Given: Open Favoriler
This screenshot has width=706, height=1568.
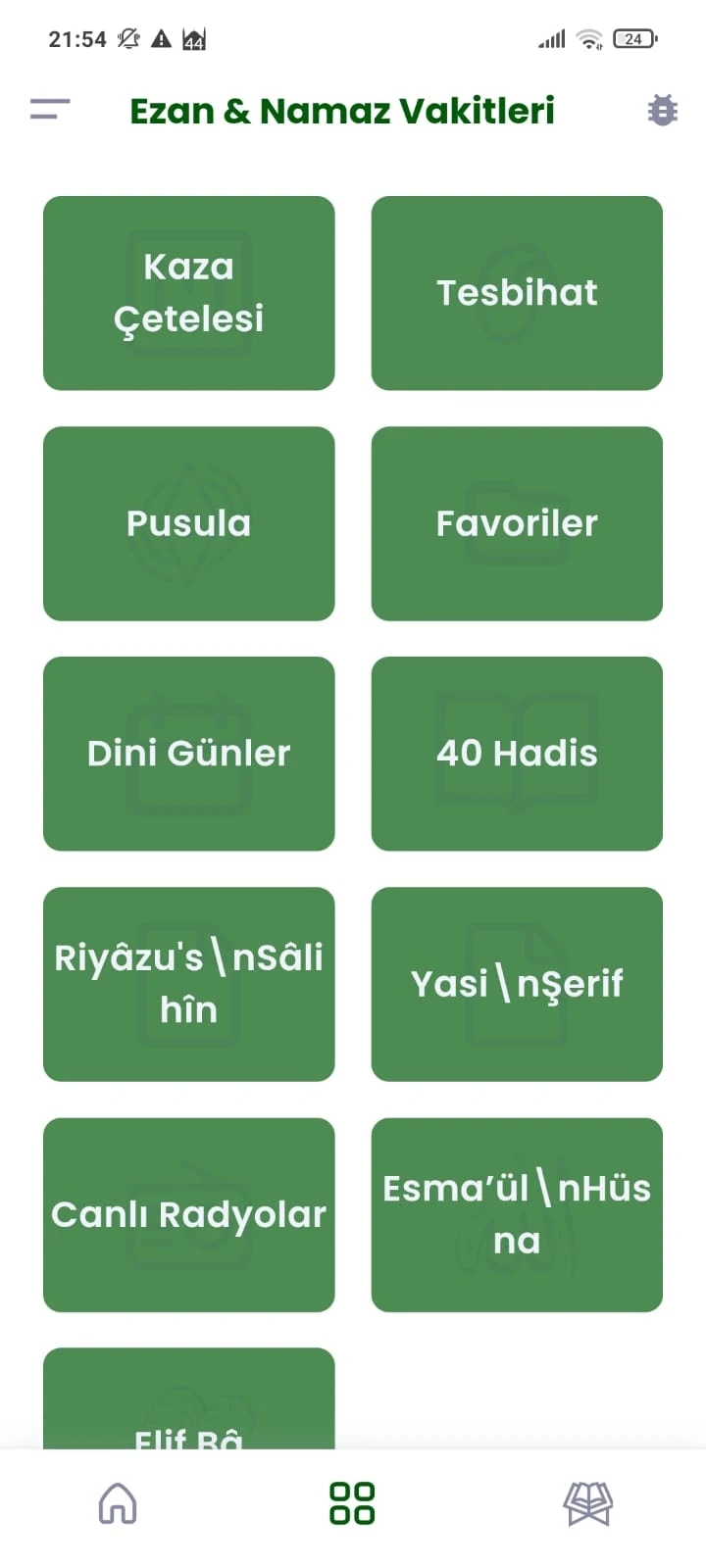Looking at the screenshot, I should coord(517,523).
